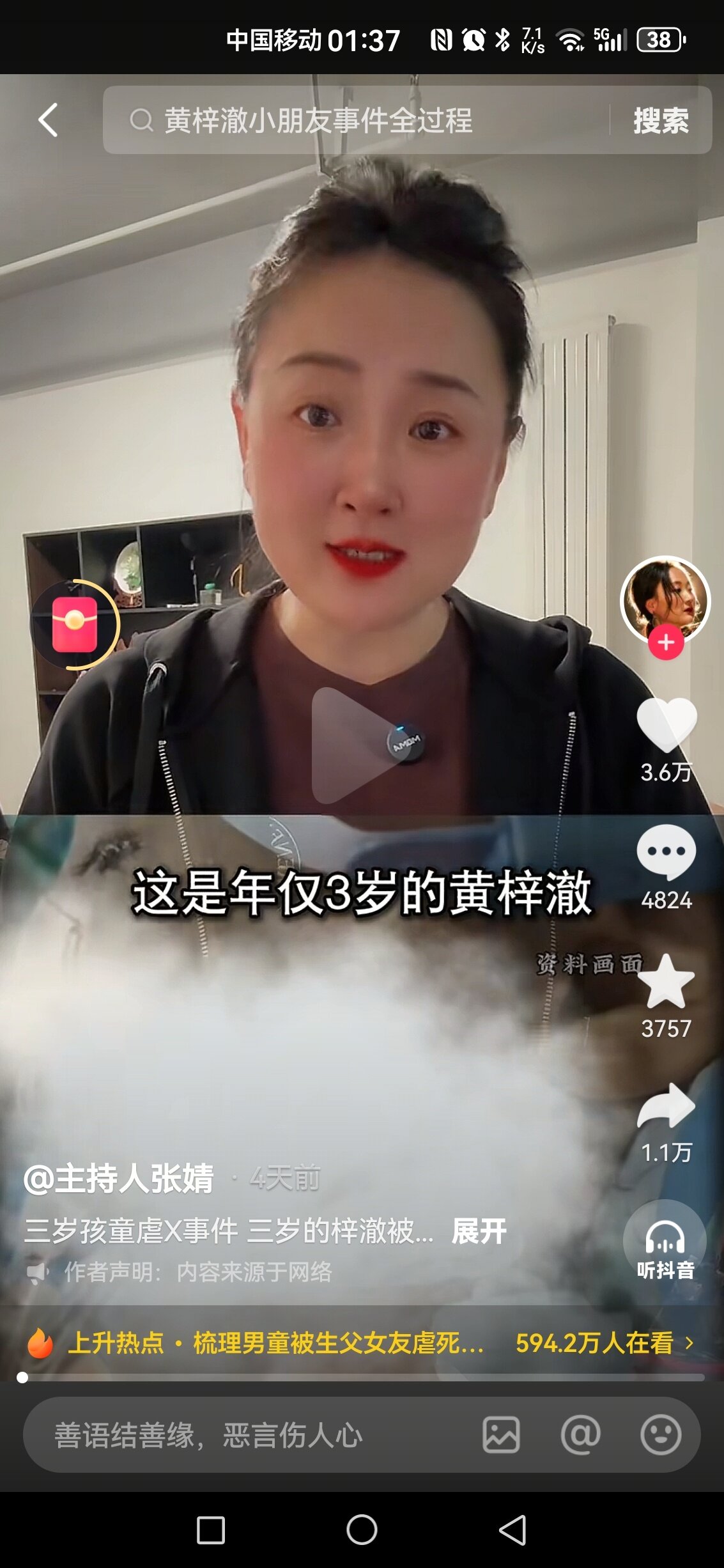Tap the video progress bar
Screen dimensions: 724x1568
(x=362, y=1378)
